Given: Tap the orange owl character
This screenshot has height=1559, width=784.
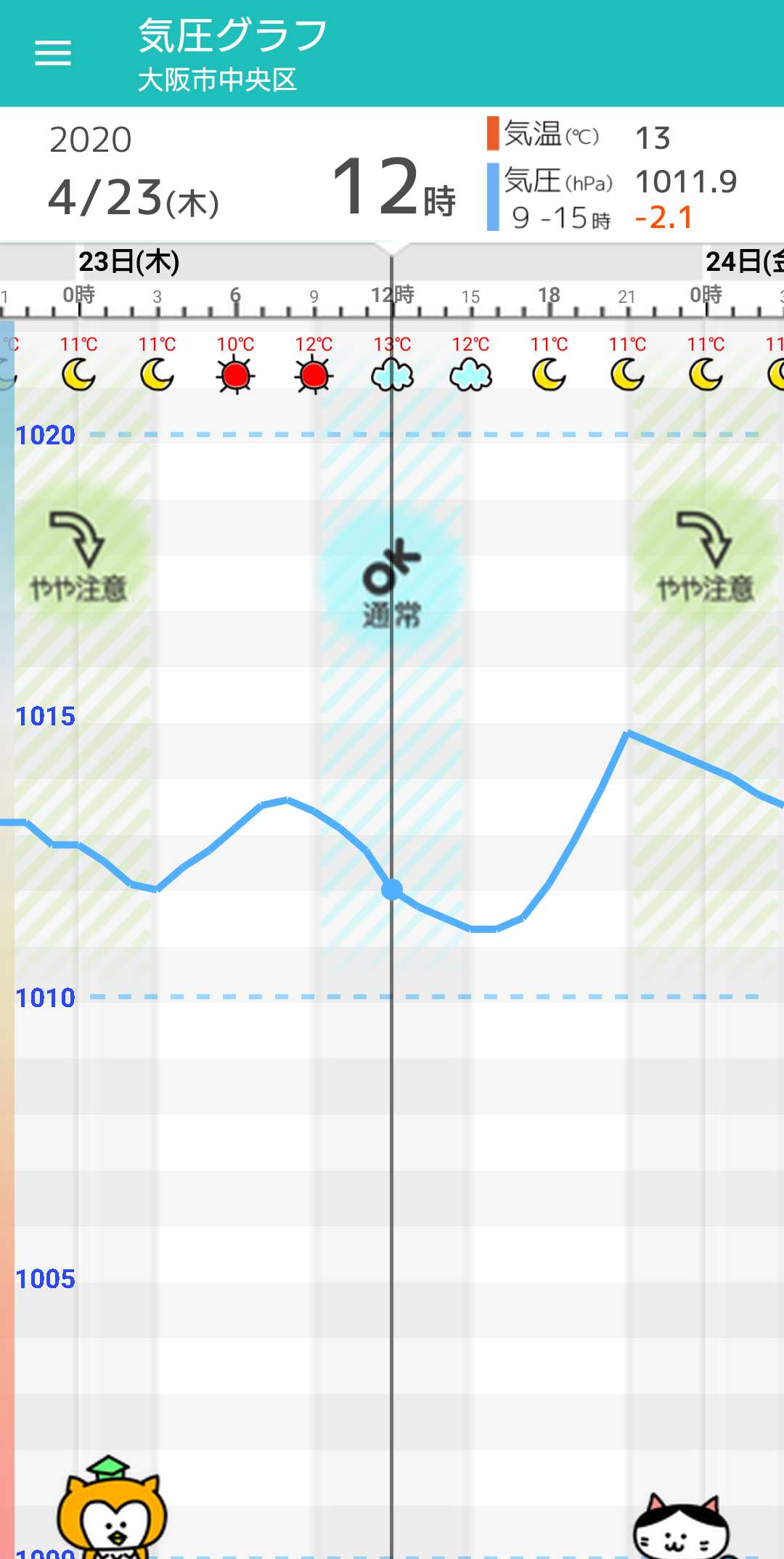Looking at the screenshot, I should pos(112,1509).
